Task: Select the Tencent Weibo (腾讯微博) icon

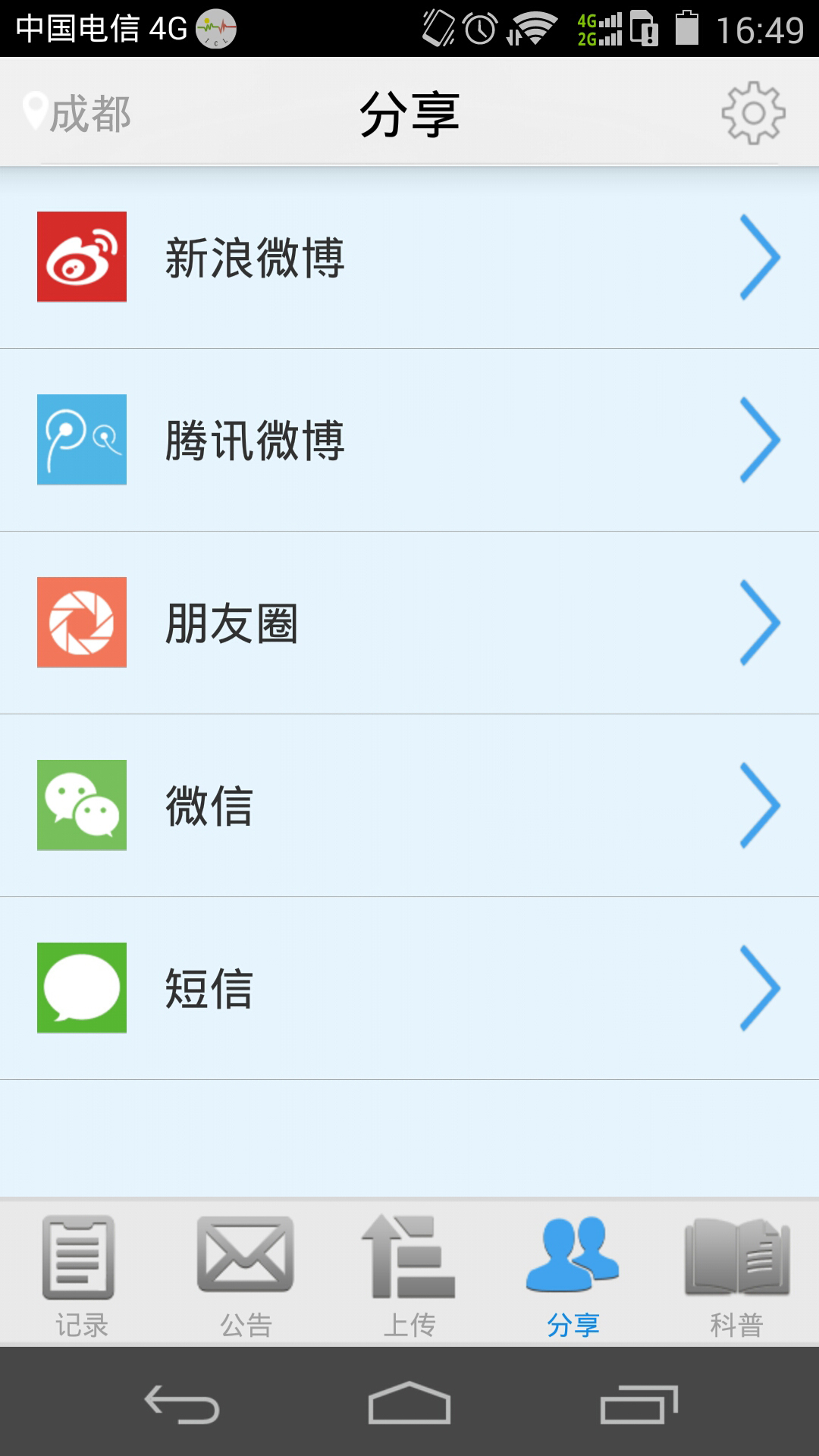Action: pyautogui.click(x=81, y=440)
